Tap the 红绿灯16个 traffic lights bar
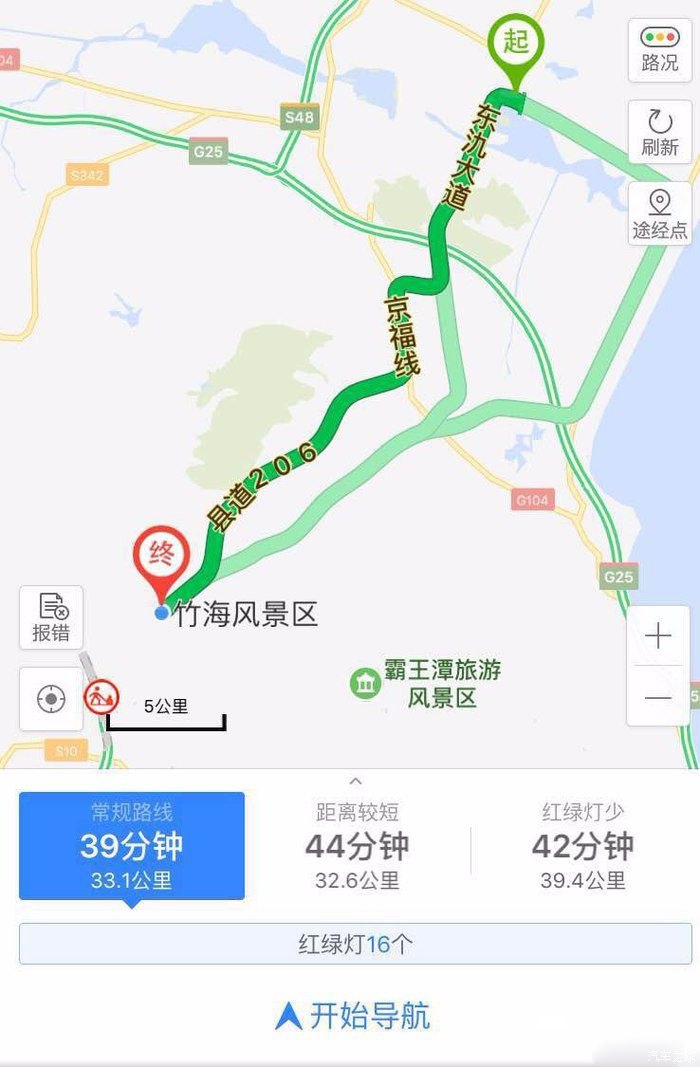Image resolution: width=700 pixels, height=1067 pixels. click(x=355, y=944)
